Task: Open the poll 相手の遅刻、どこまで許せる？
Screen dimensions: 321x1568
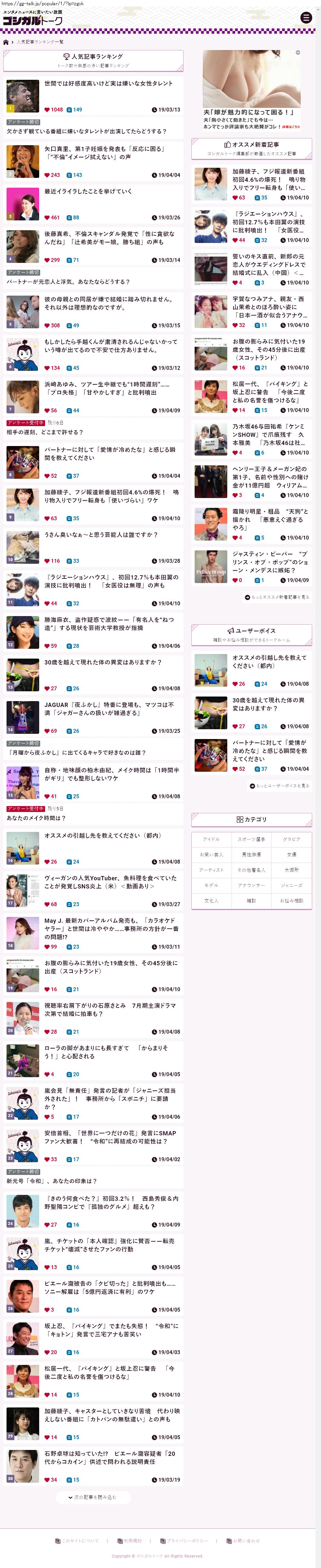Action: 45,432
